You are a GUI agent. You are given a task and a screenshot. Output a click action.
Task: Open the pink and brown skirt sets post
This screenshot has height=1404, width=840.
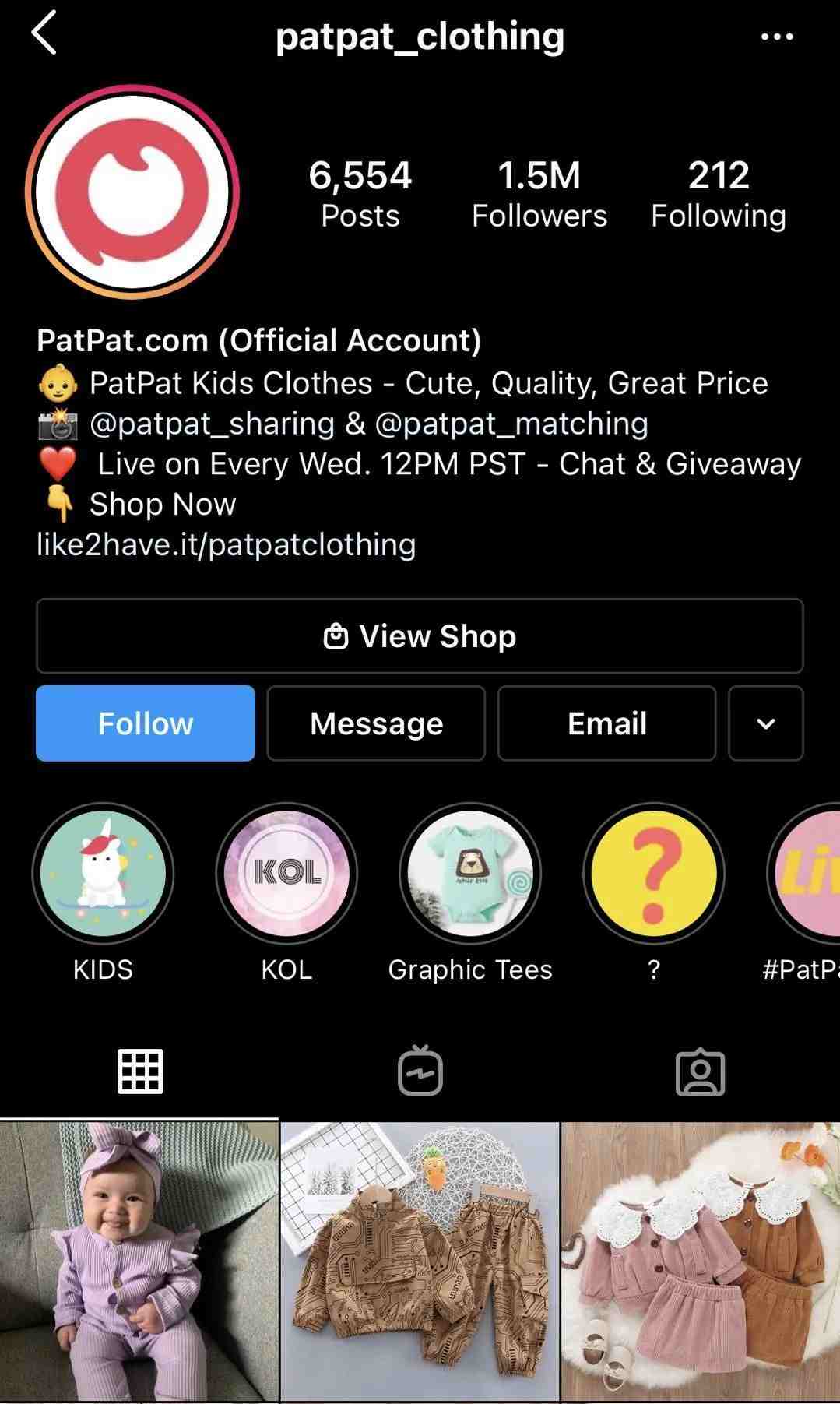point(701,1261)
